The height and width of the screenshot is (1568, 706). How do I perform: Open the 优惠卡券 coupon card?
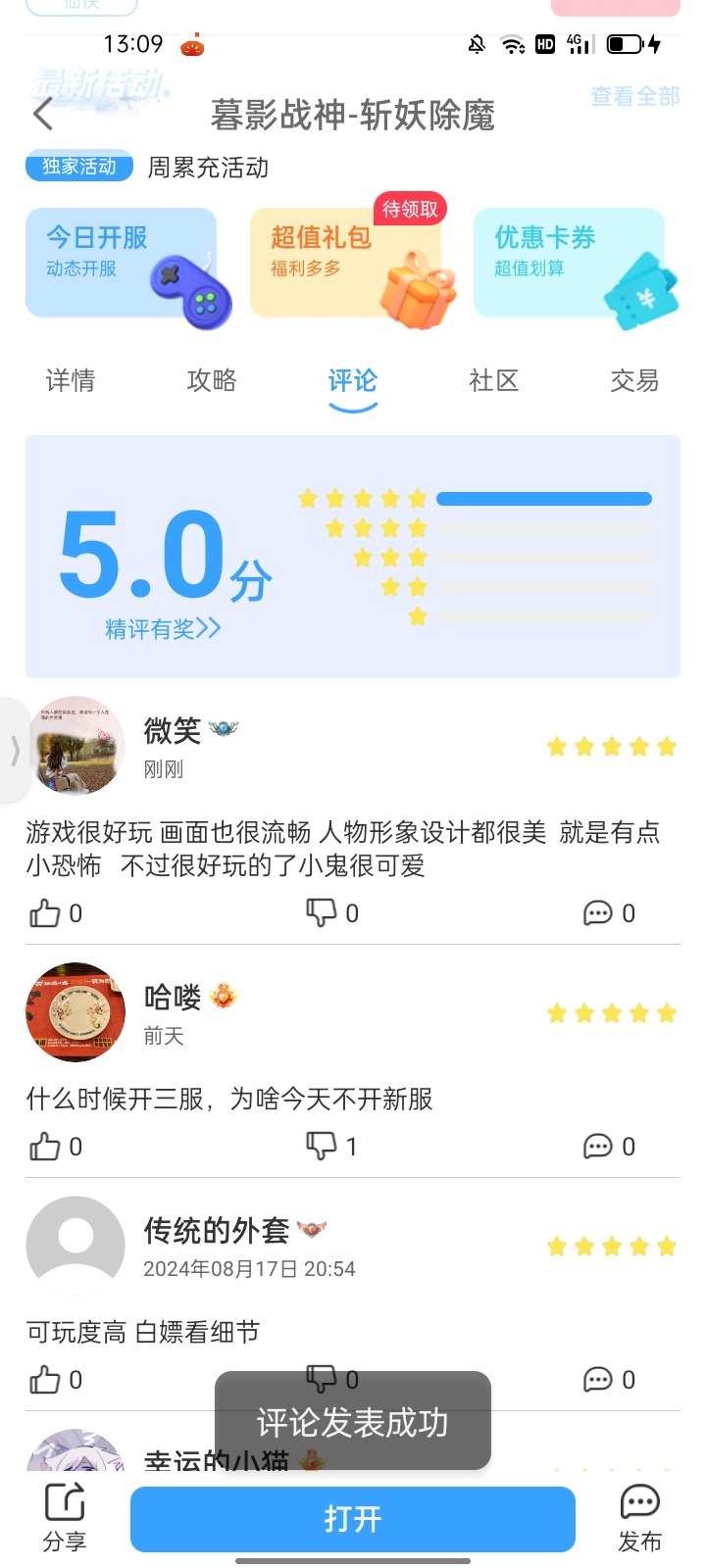coord(571,263)
